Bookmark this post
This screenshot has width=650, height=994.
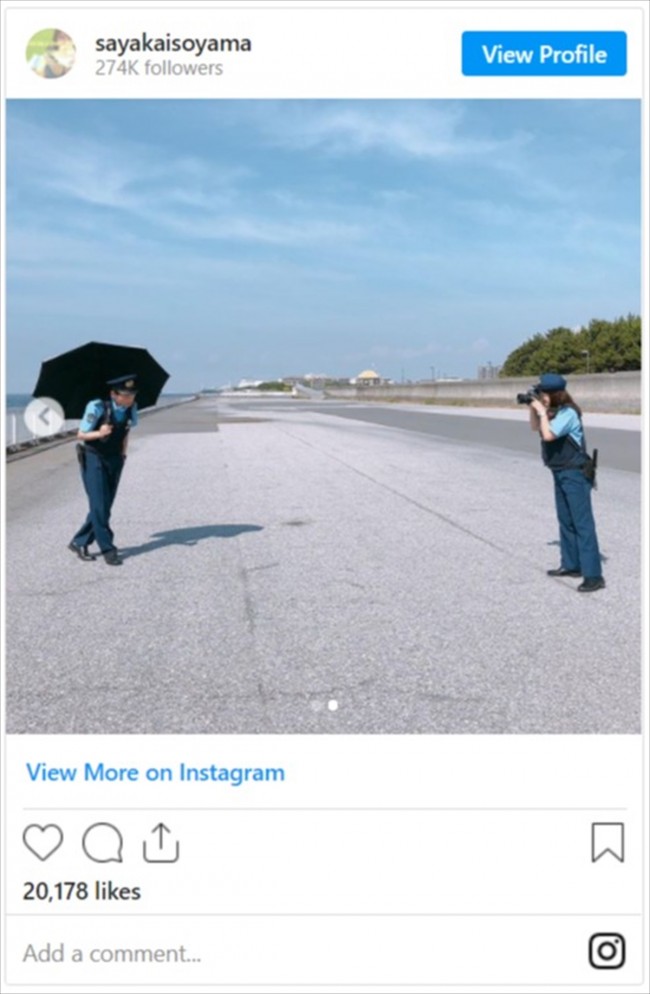click(607, 843)
